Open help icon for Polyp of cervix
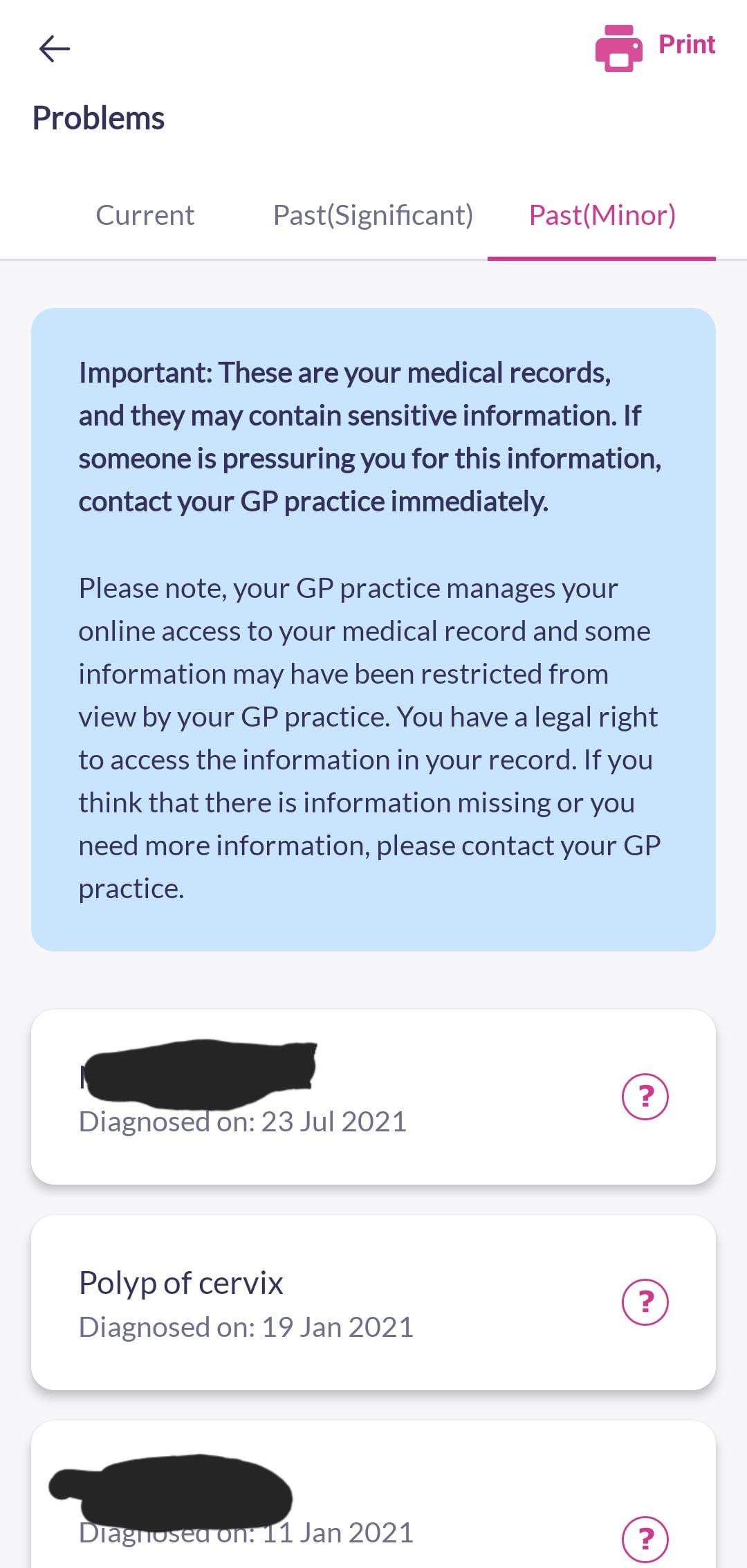Screen dimensions: 747x1568 [x=645, y=1302]
